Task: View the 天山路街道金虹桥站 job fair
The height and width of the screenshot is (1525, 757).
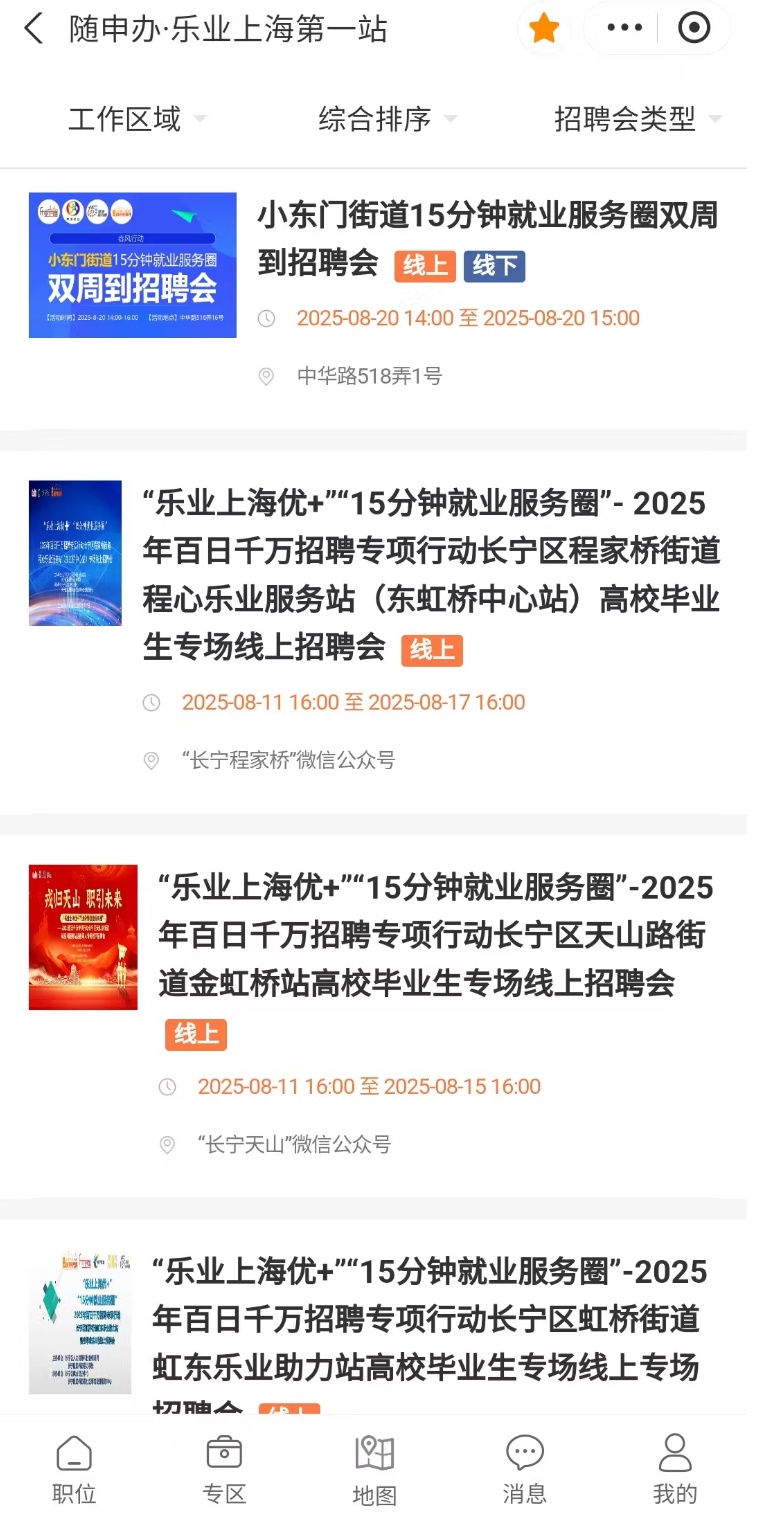Action: [435, 935]
